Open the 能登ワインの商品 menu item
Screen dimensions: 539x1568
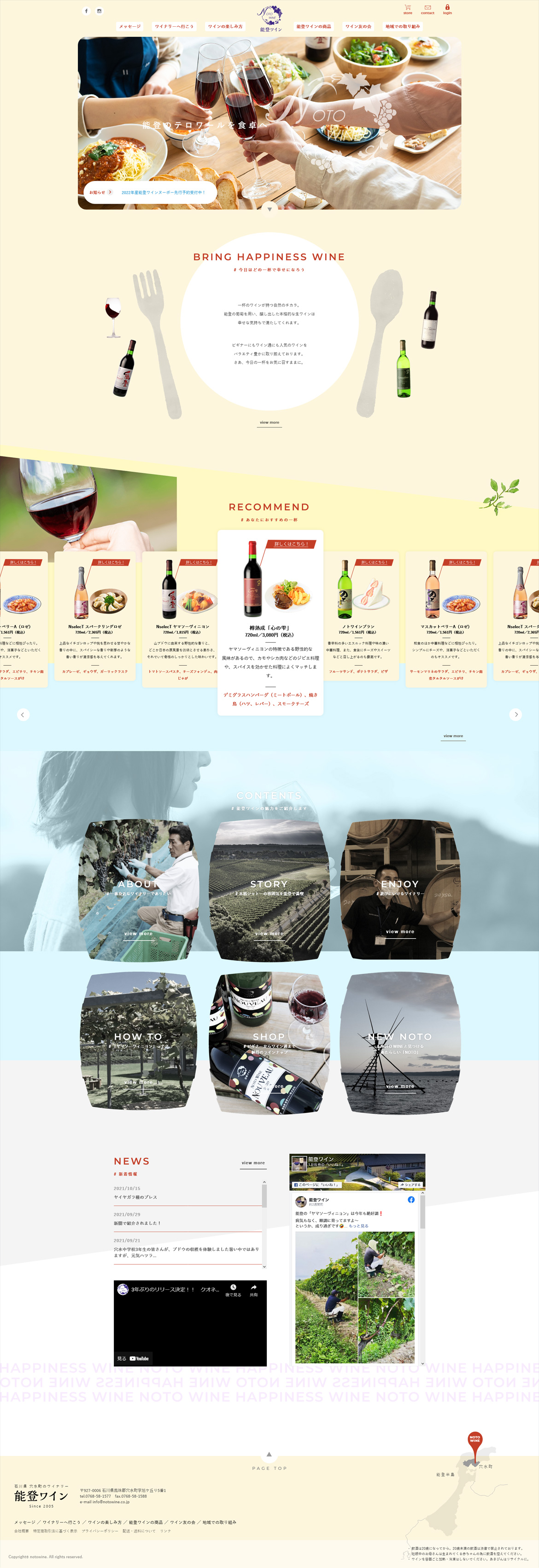(314, 26)
